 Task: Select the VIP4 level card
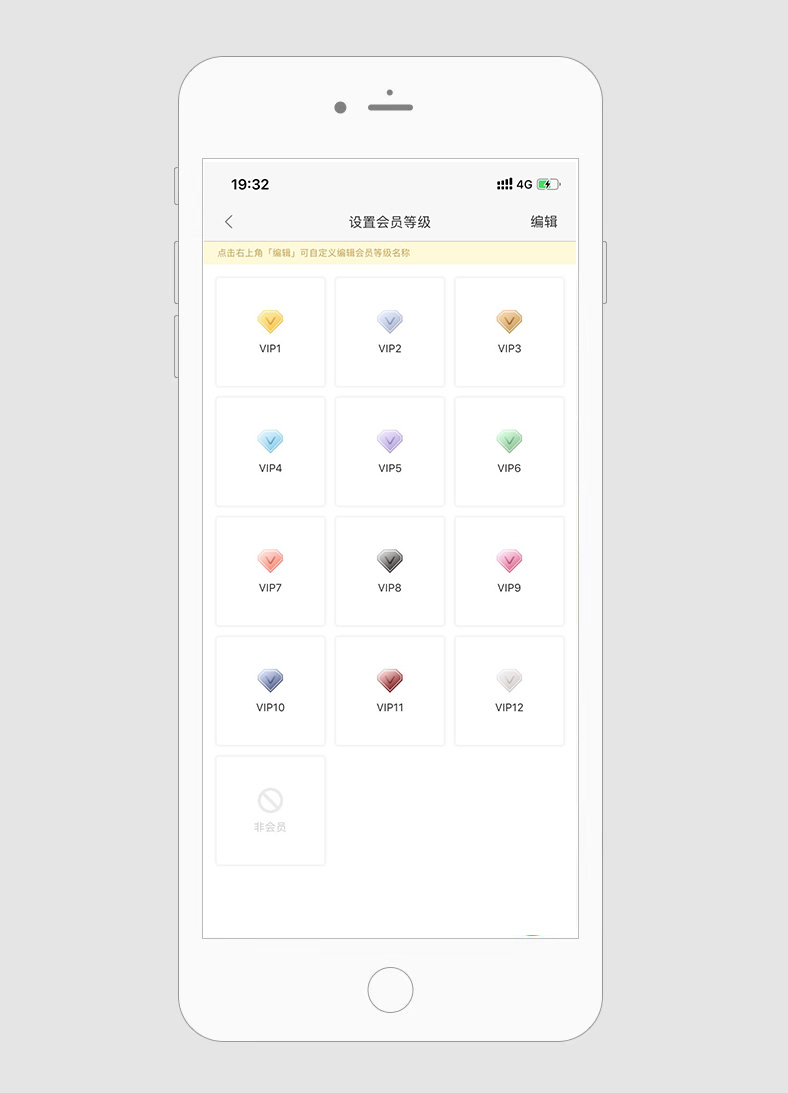tap(270, 452)
